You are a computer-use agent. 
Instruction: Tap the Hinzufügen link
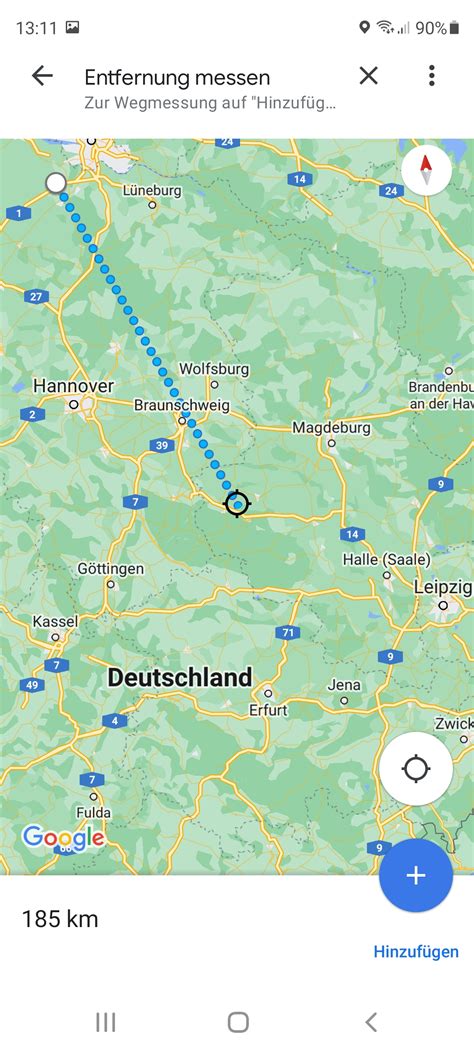point(416,951)
